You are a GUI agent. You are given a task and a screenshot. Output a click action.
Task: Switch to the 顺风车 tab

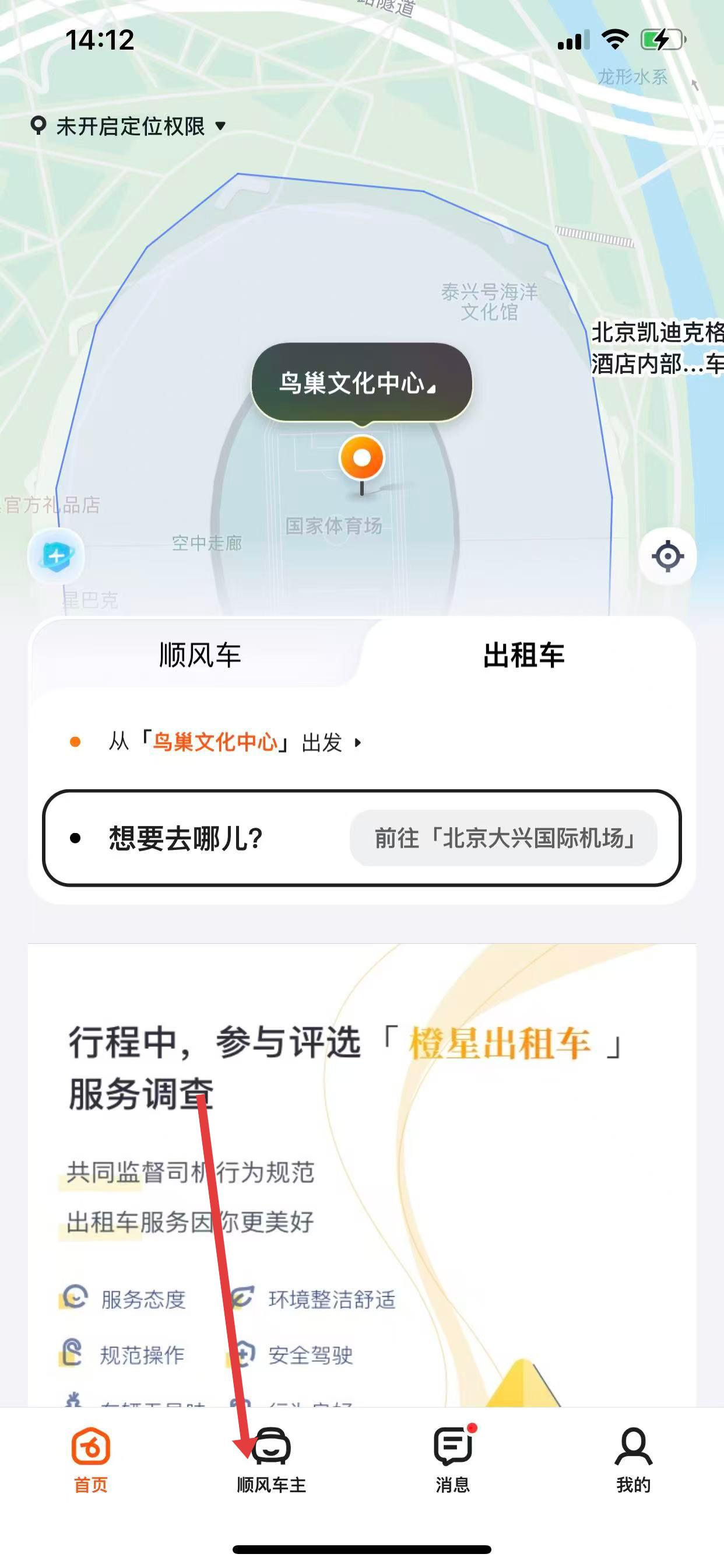click(x=199, y=656)
